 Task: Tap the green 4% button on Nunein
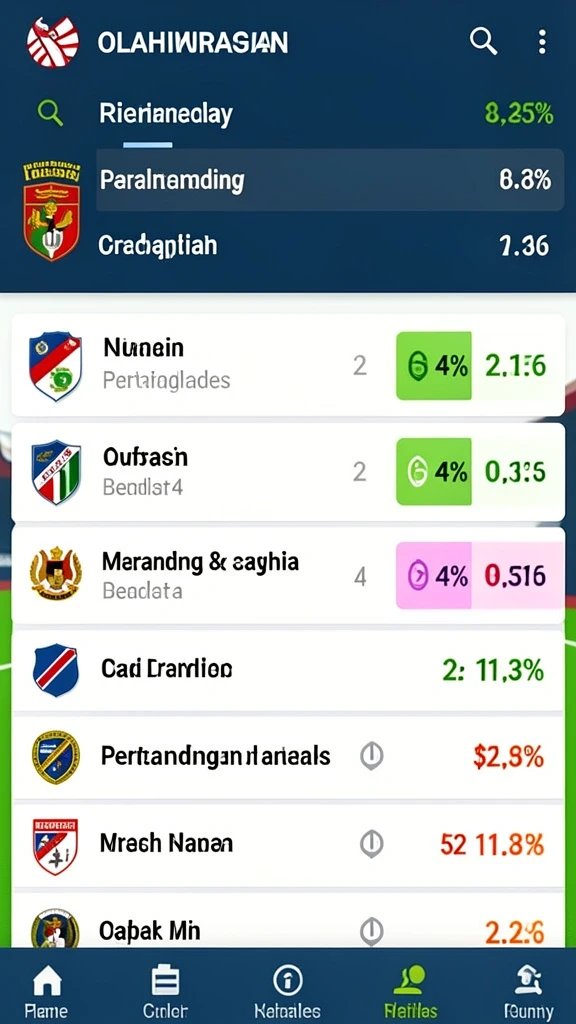pos(434,366)
